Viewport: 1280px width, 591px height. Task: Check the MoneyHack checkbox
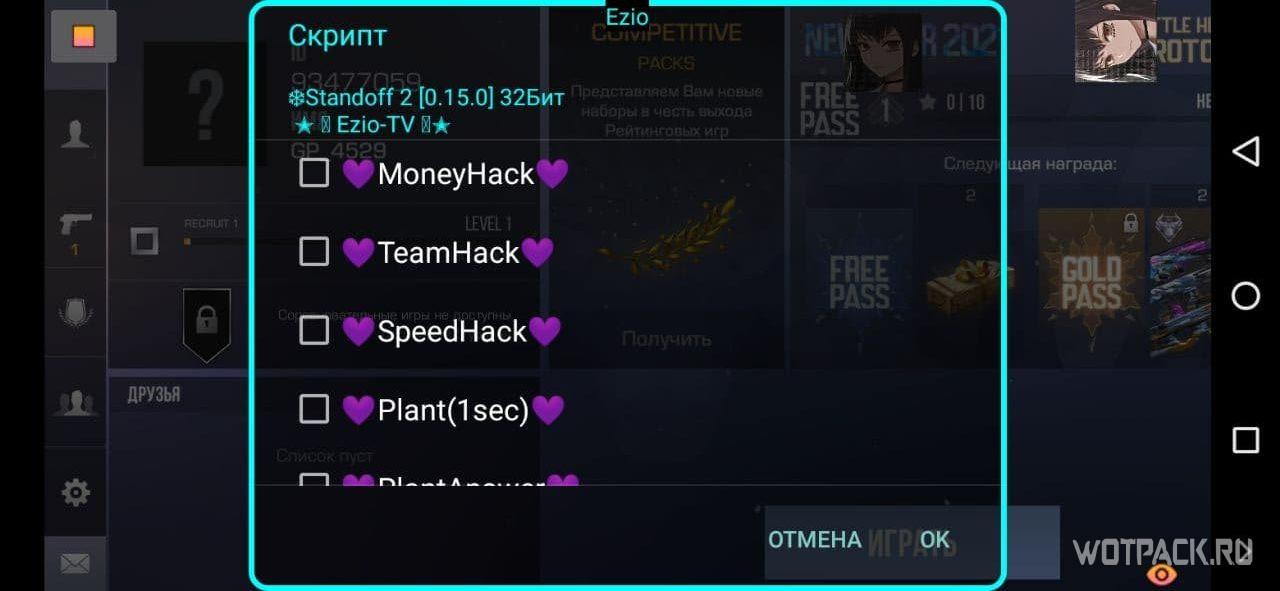click(x=314, y=174)
